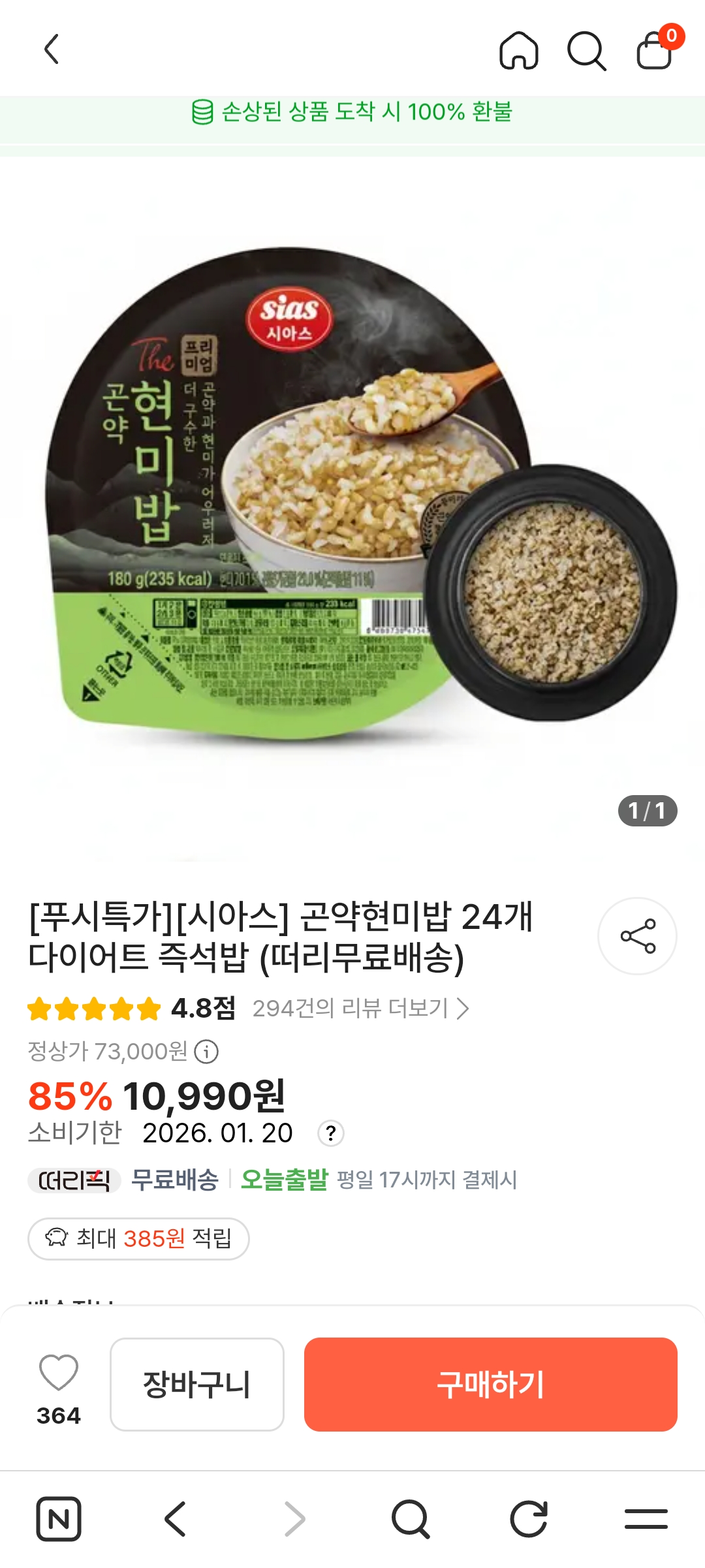Image resolution: width=705 pixels, height=1568 pixels.
Task: Open the Naver N home button
Action: [x=59, y=1519]
